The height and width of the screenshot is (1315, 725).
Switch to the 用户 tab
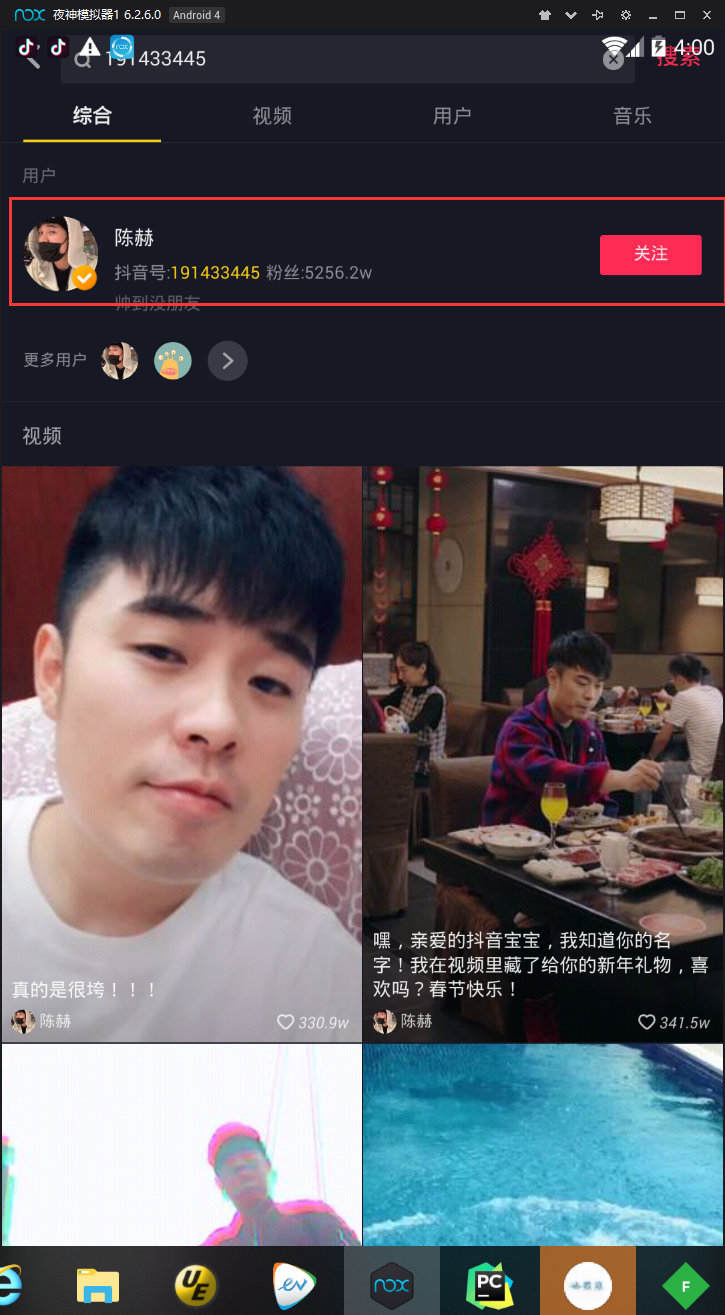[452, 116]
